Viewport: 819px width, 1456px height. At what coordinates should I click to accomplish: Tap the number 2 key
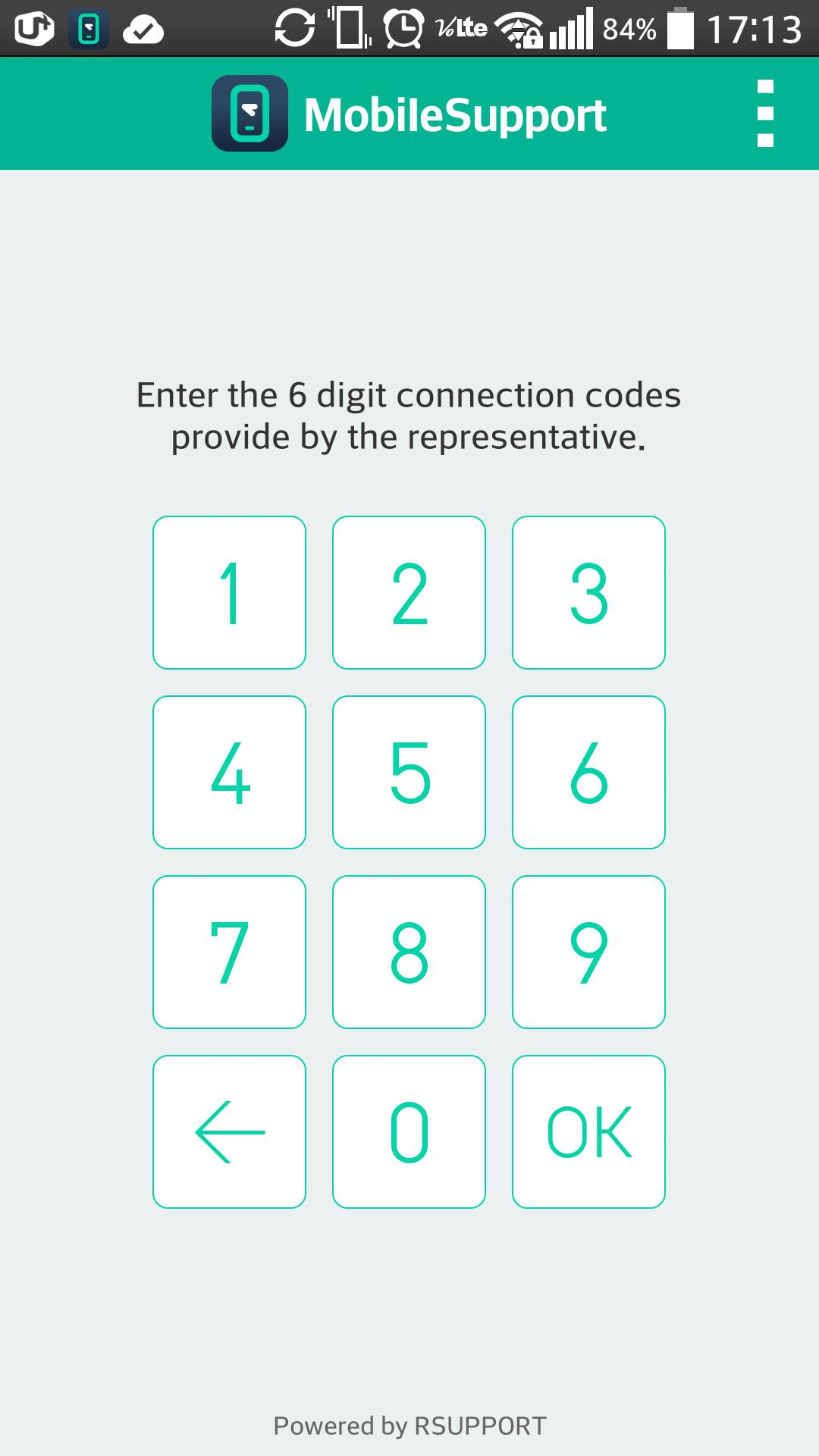(x=409, y=592)
